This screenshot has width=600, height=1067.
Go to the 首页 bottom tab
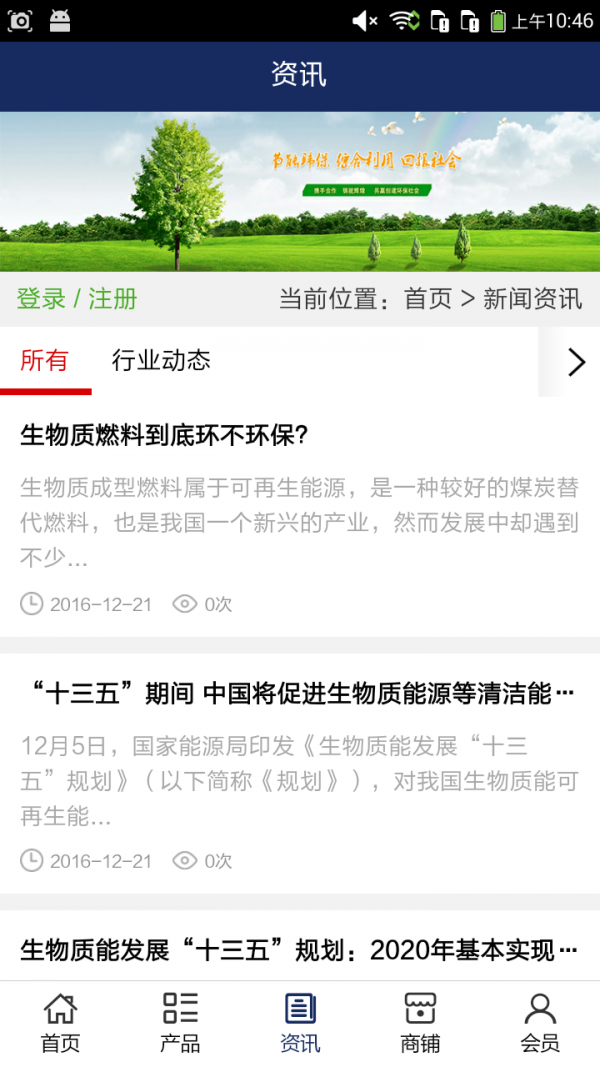pyautogui.click(x=60, y=1023)
